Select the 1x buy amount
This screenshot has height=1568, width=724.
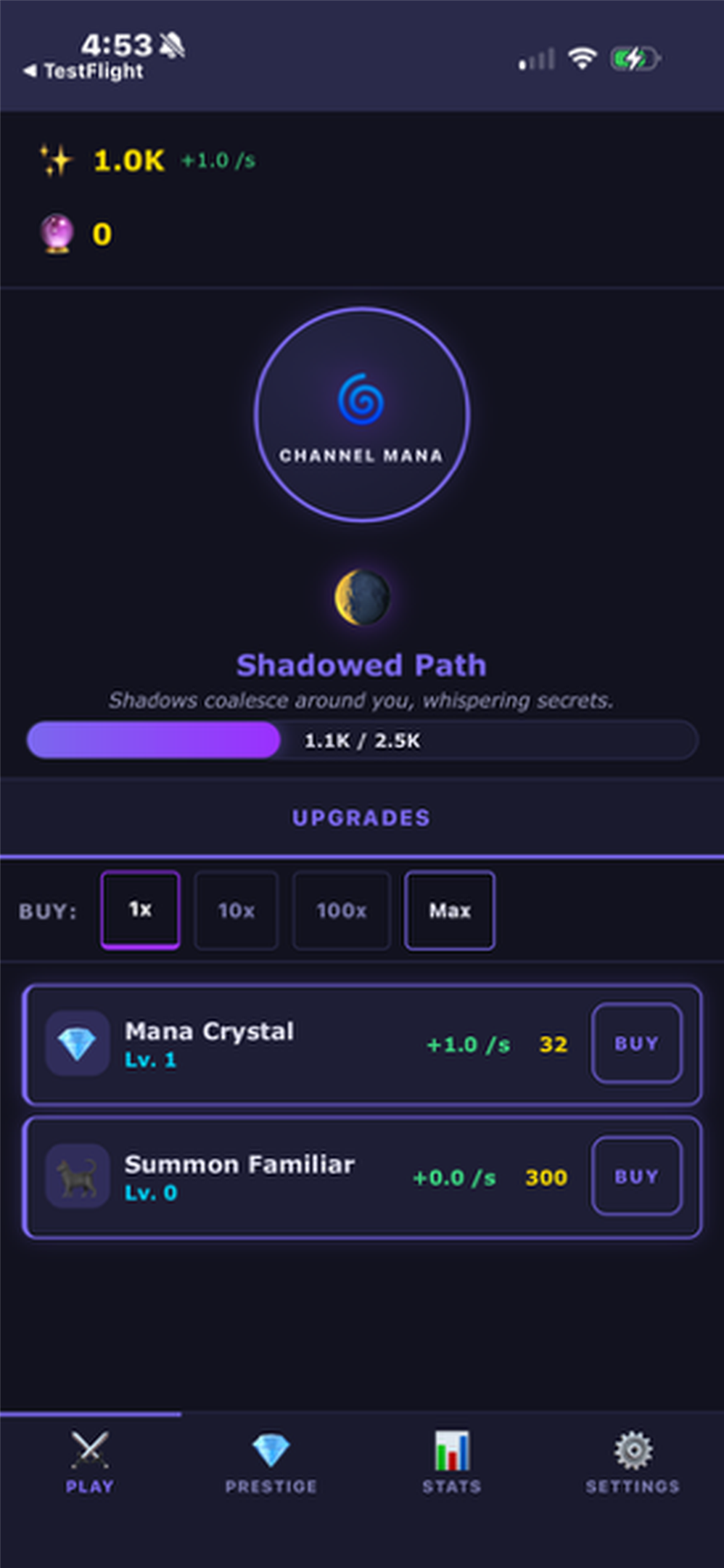(x=140, y=910)
